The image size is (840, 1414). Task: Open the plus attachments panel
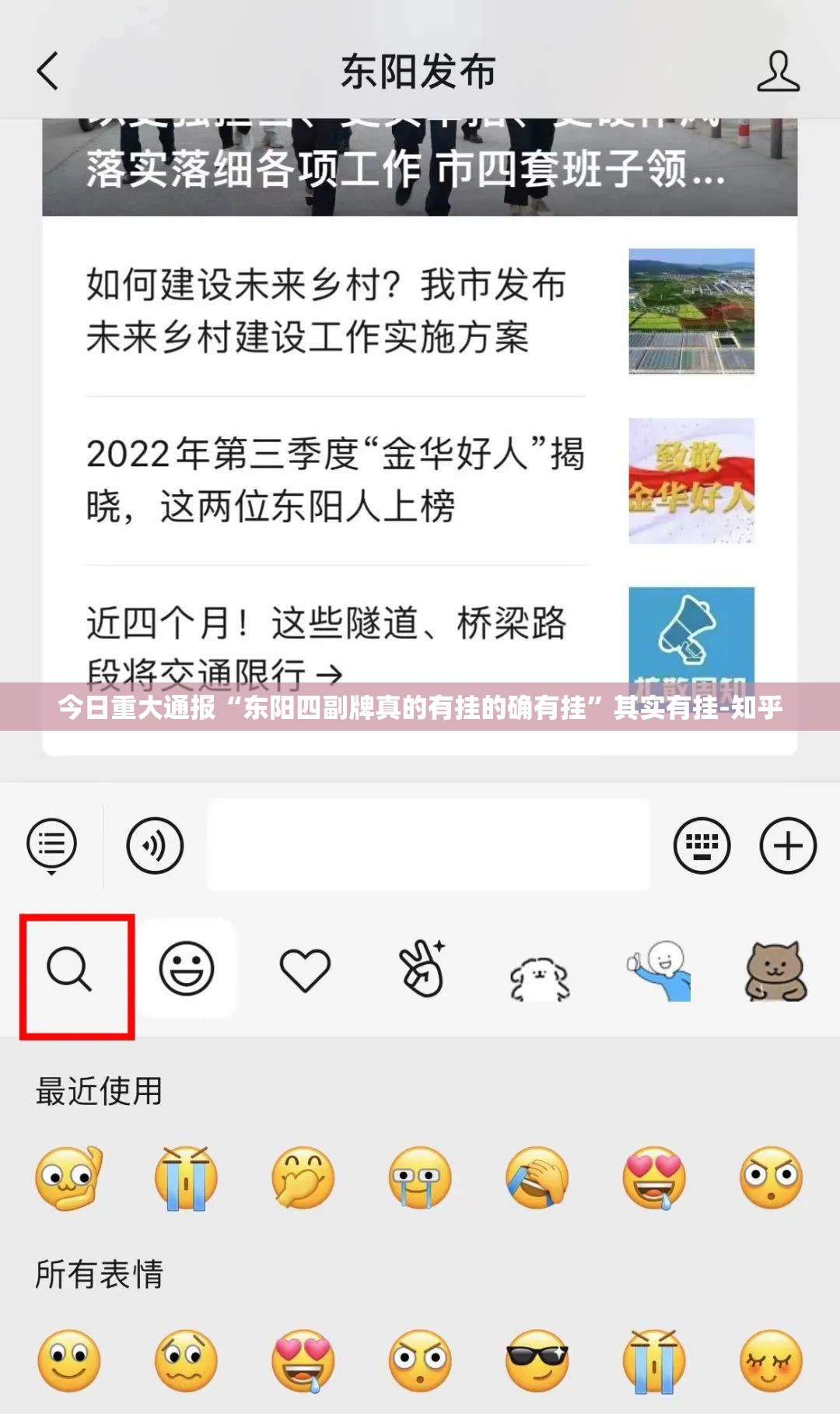(787, 845)
